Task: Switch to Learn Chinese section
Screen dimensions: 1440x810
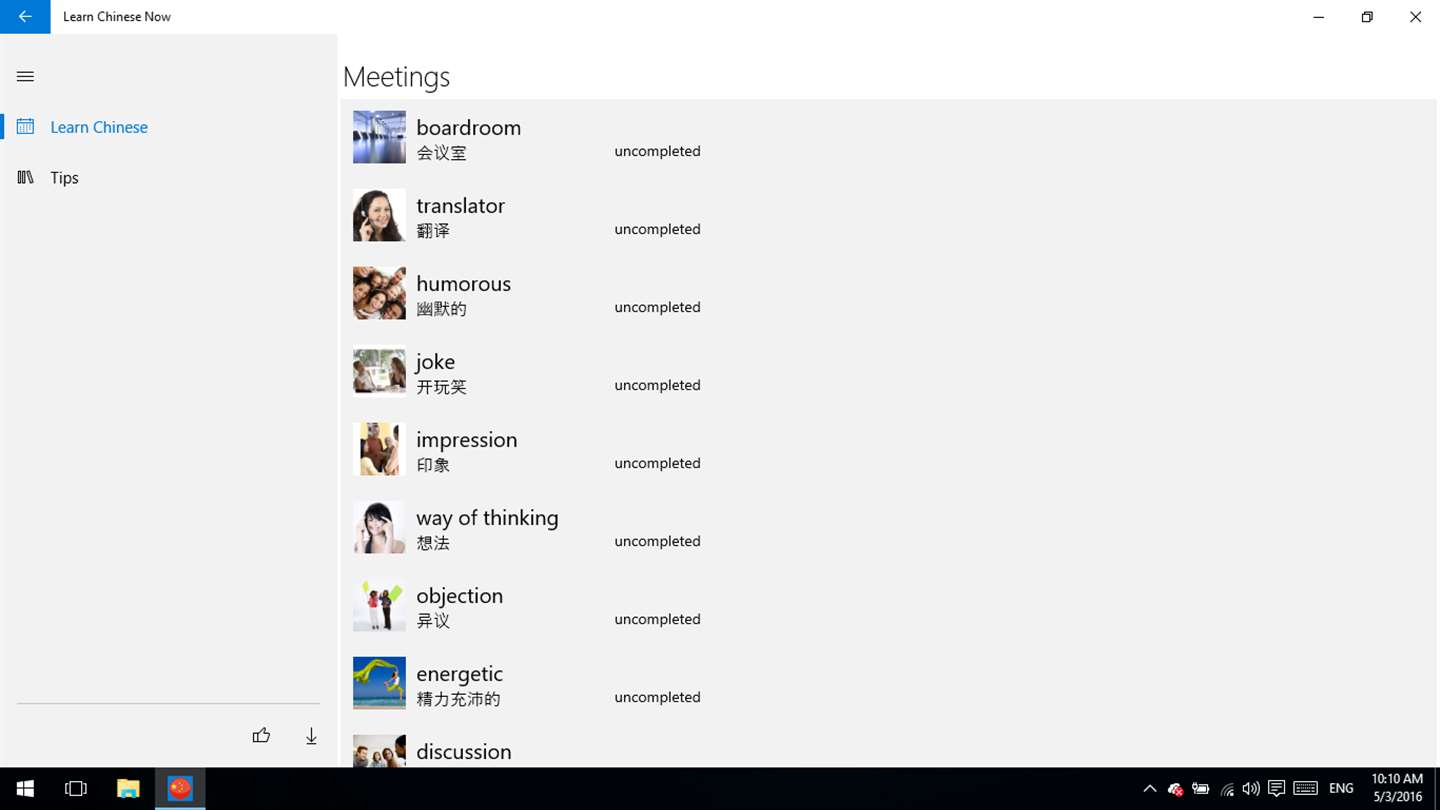Action: [98, 127]
